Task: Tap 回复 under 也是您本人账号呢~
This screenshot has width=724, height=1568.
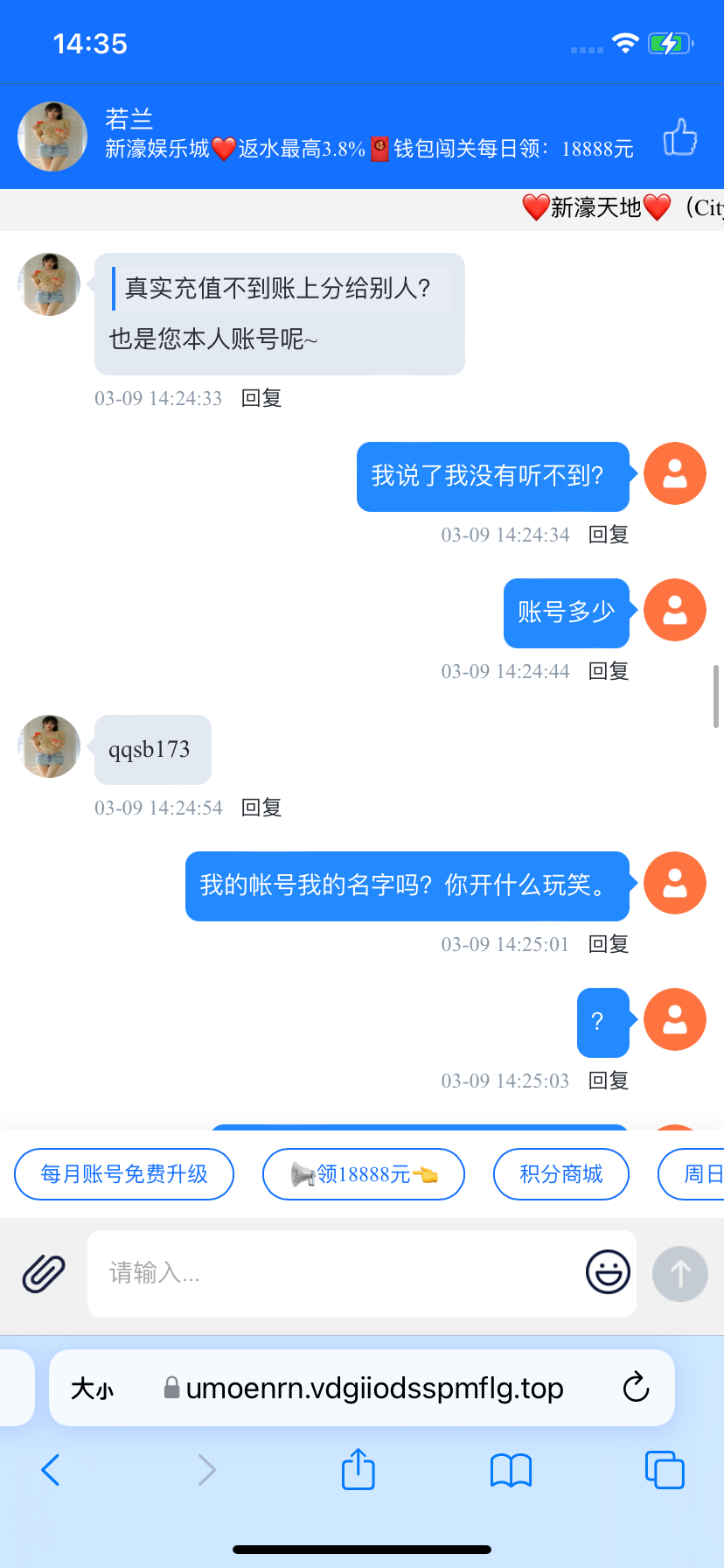Action: (x=261, y=398)
